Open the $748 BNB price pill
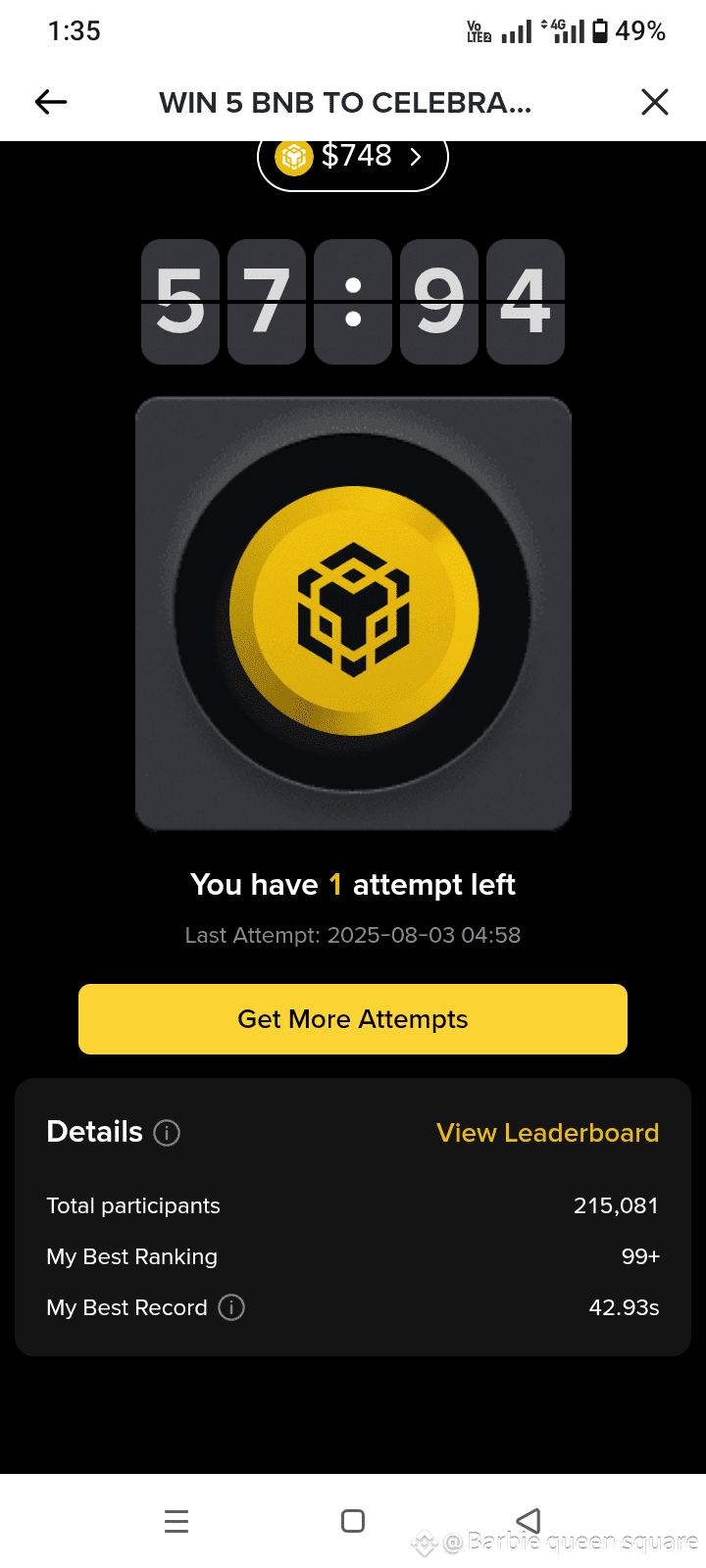The height and width of the screenshot is (1568, 706). pyautogui.click(x=353, y=158)
